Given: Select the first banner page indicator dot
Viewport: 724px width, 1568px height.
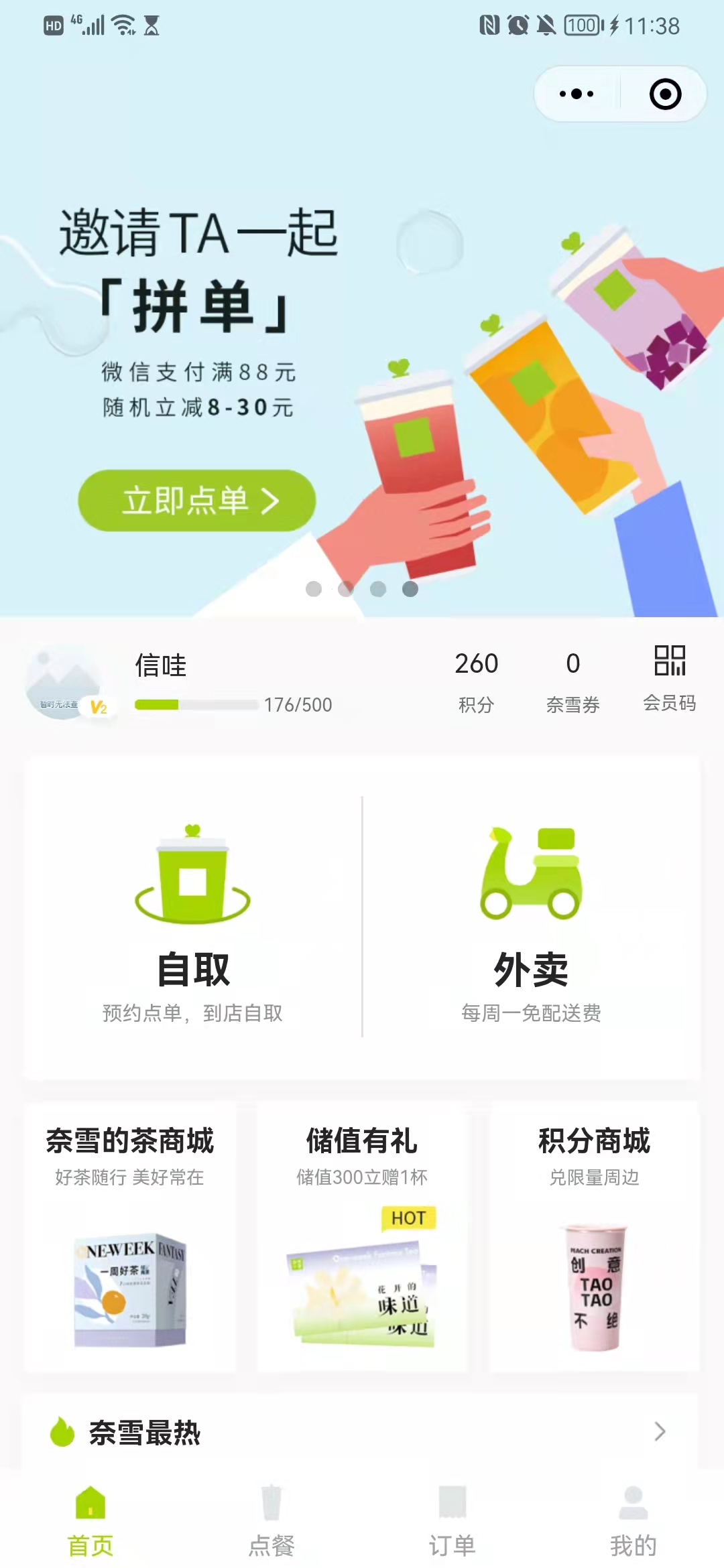Looking at the screenshot, I should pos(314,589).
